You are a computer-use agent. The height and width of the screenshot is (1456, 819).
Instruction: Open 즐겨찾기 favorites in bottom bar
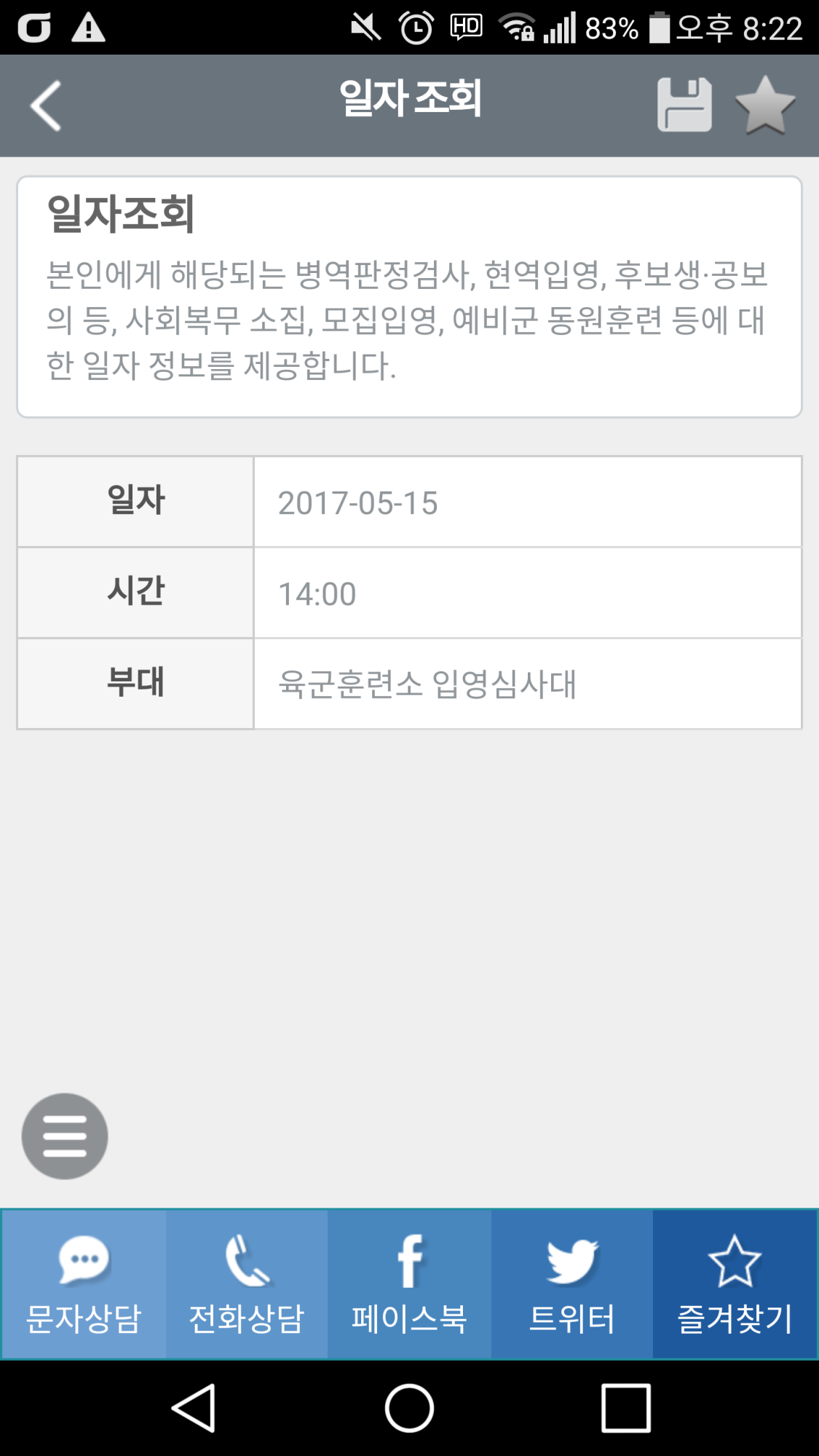(x=735, y=1285)
